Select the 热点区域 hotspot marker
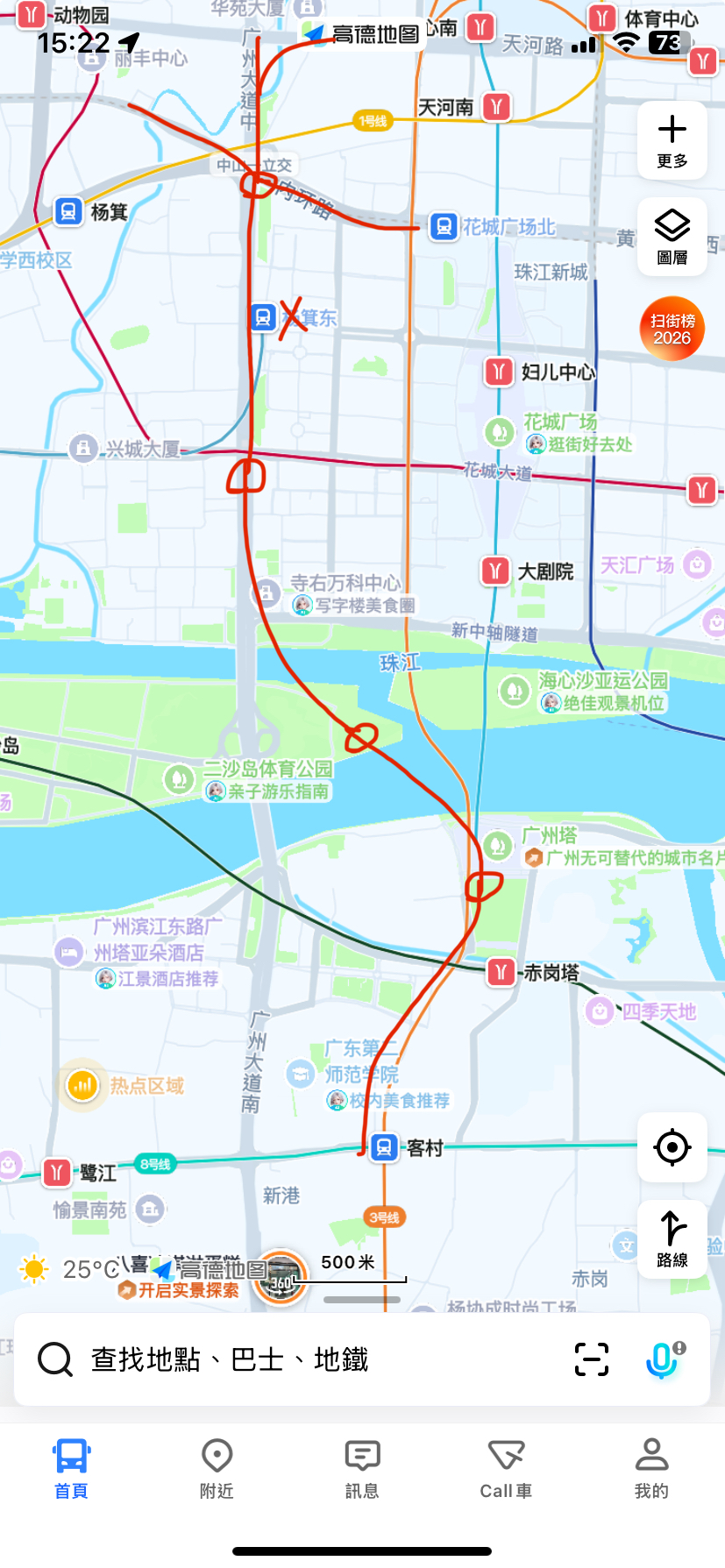Screen dimensions: 725x1568 point(82,1086)
